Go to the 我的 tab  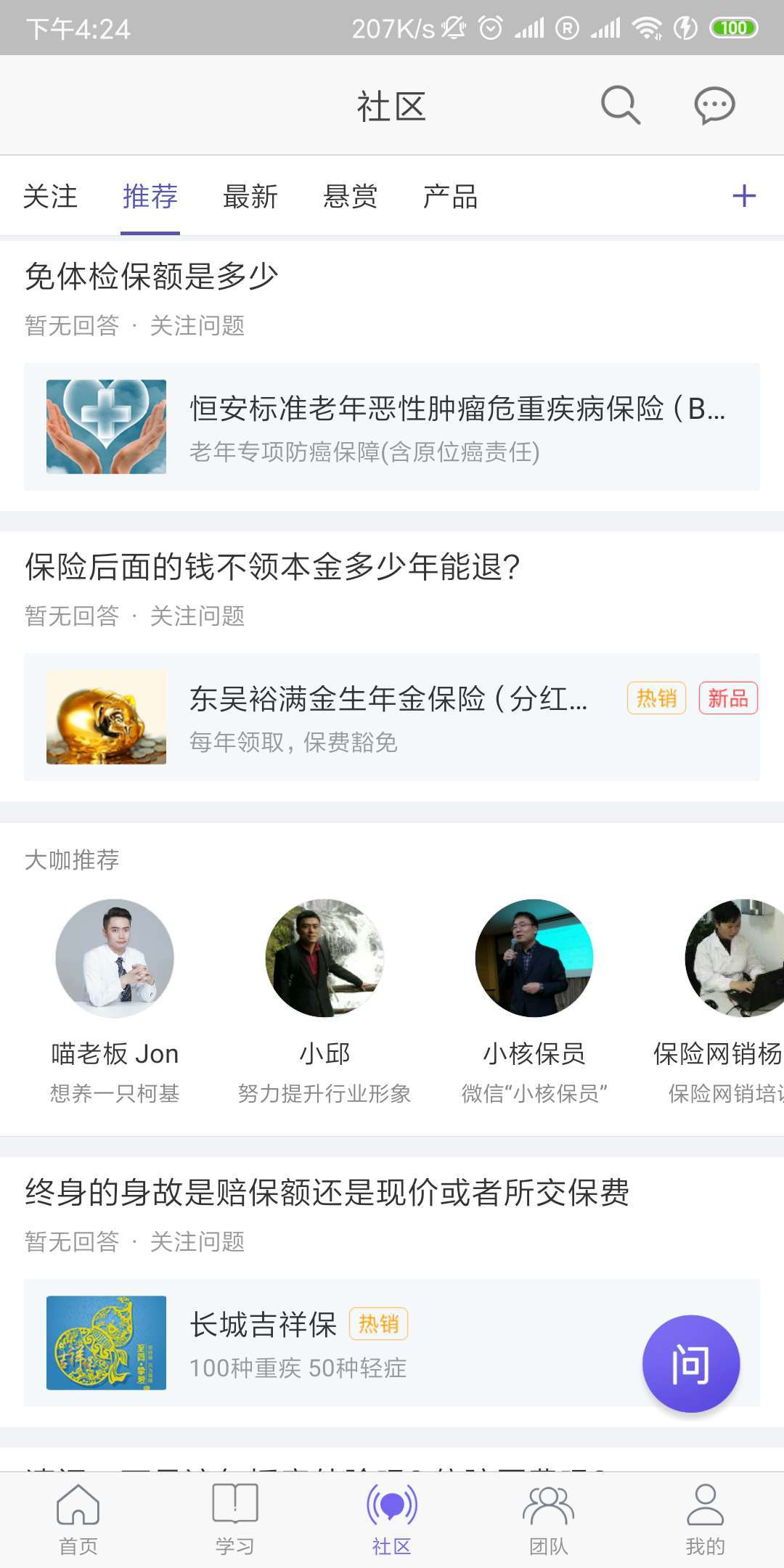pos(705,1519)
